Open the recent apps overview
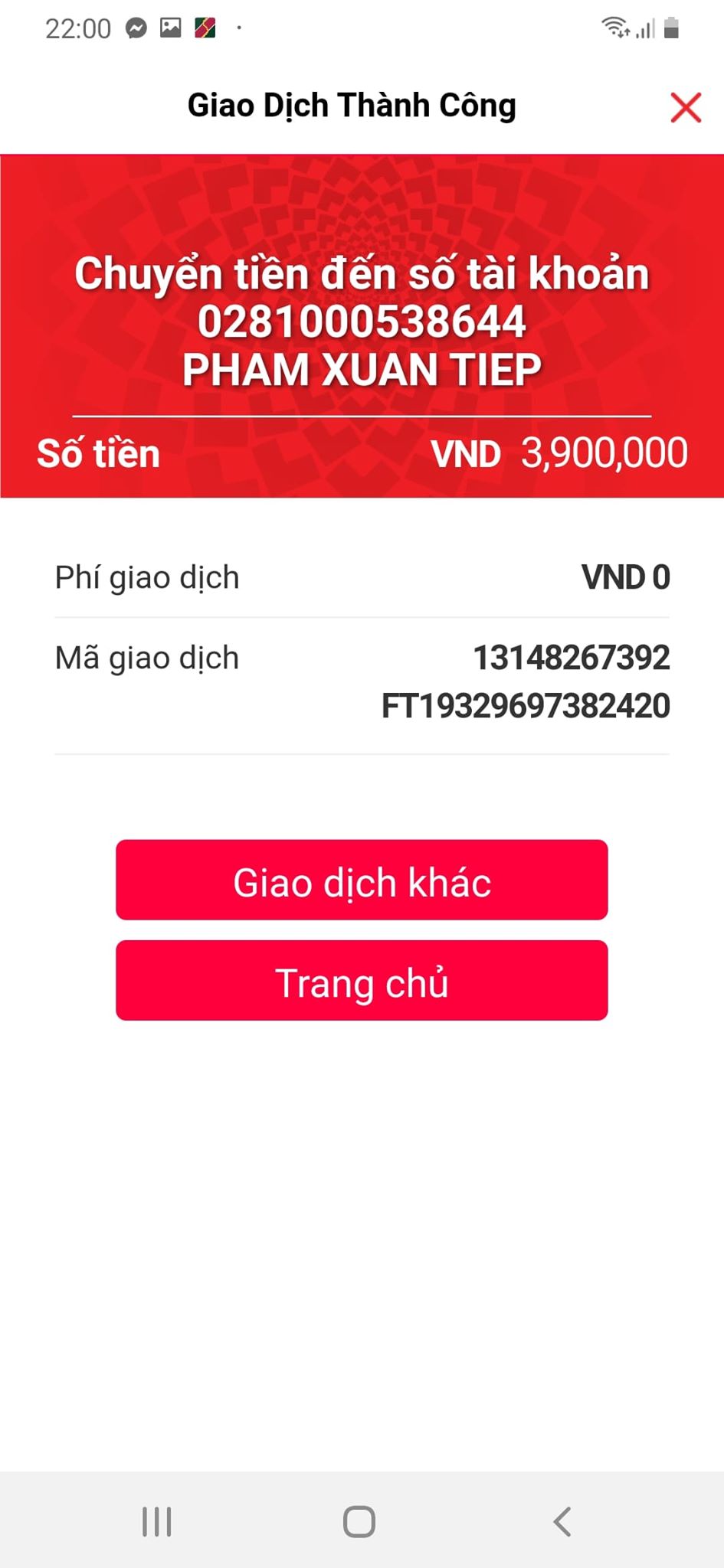 [x=157, y=1521]
